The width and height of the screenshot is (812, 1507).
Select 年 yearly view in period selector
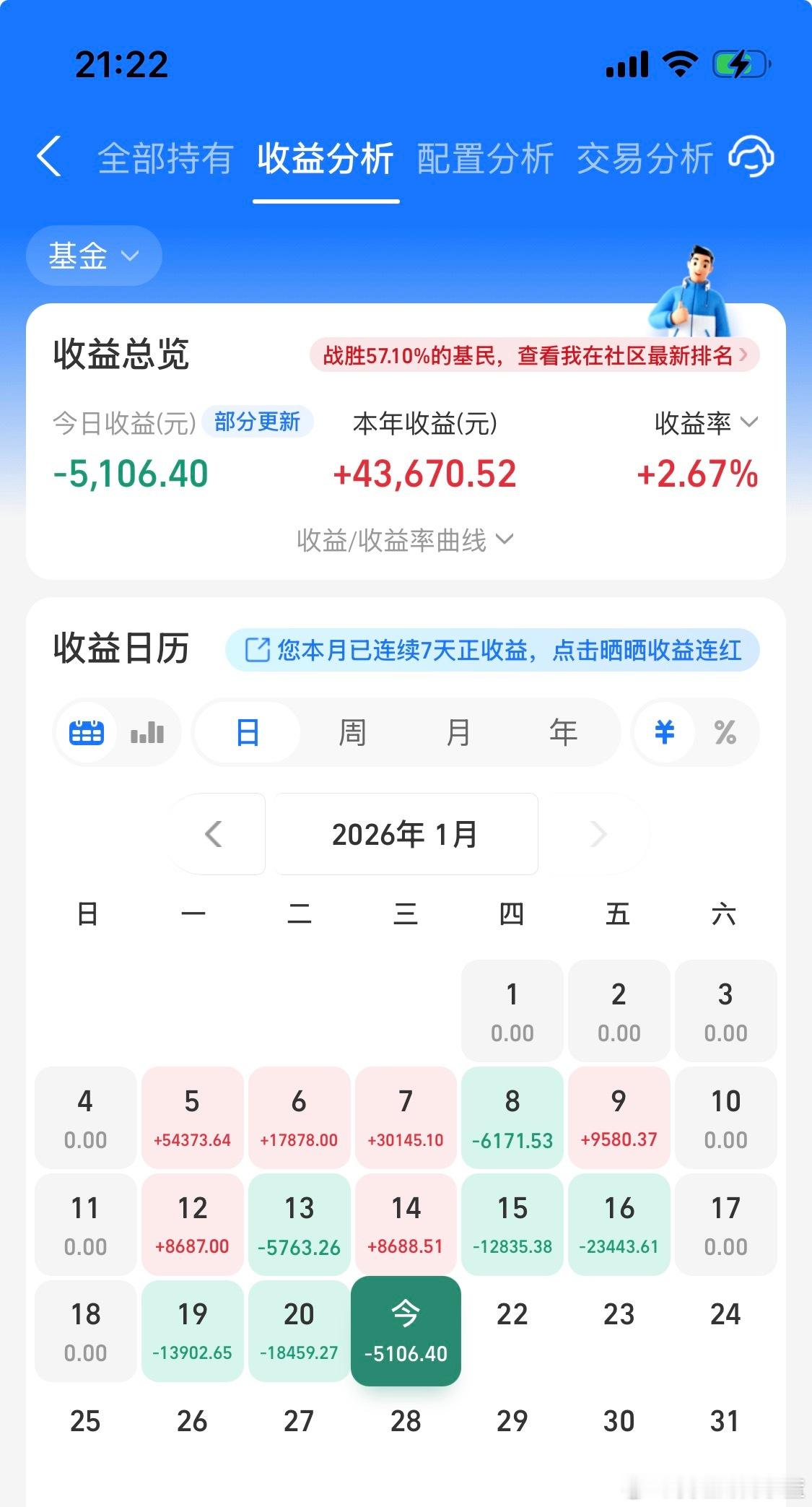point(564,732)
